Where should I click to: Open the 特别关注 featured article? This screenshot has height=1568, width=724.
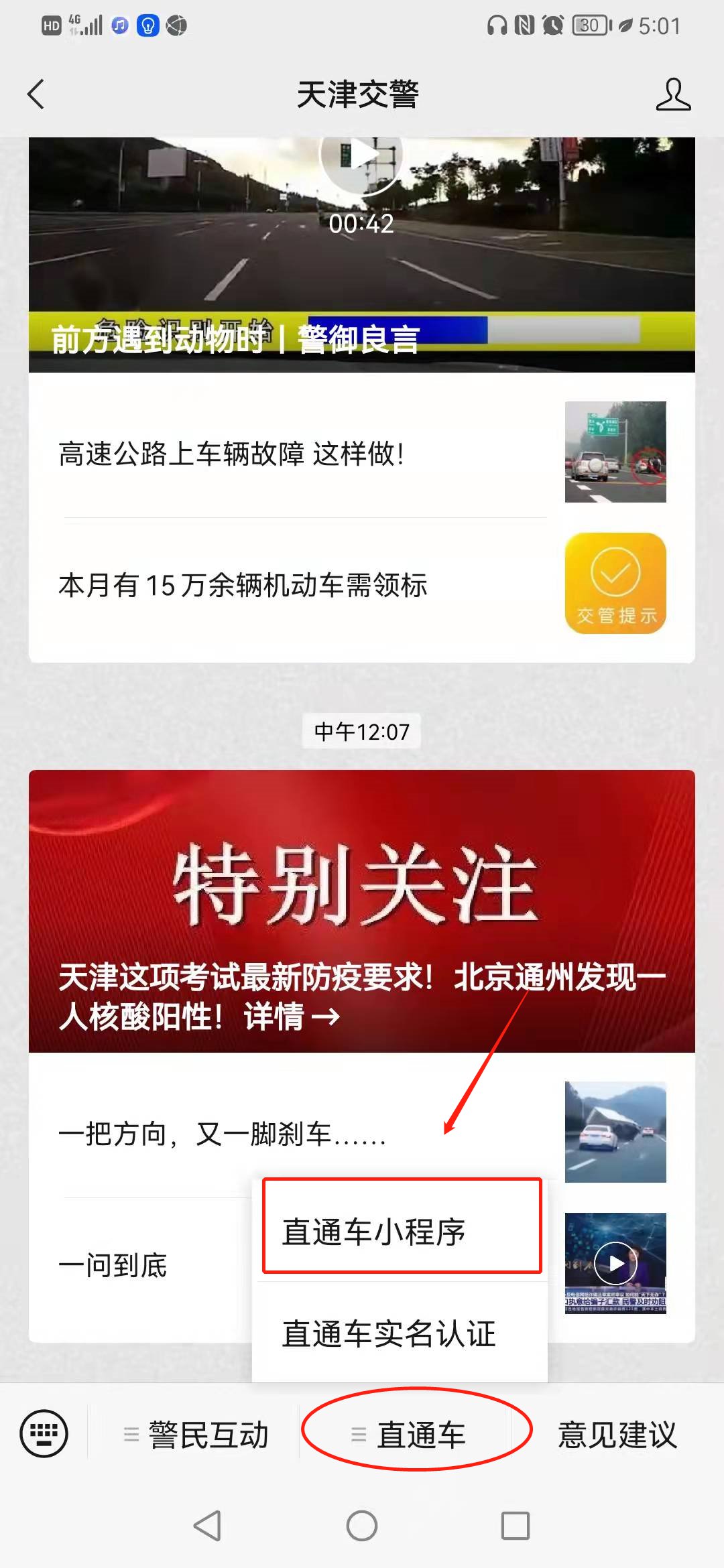tap(362, 911)
